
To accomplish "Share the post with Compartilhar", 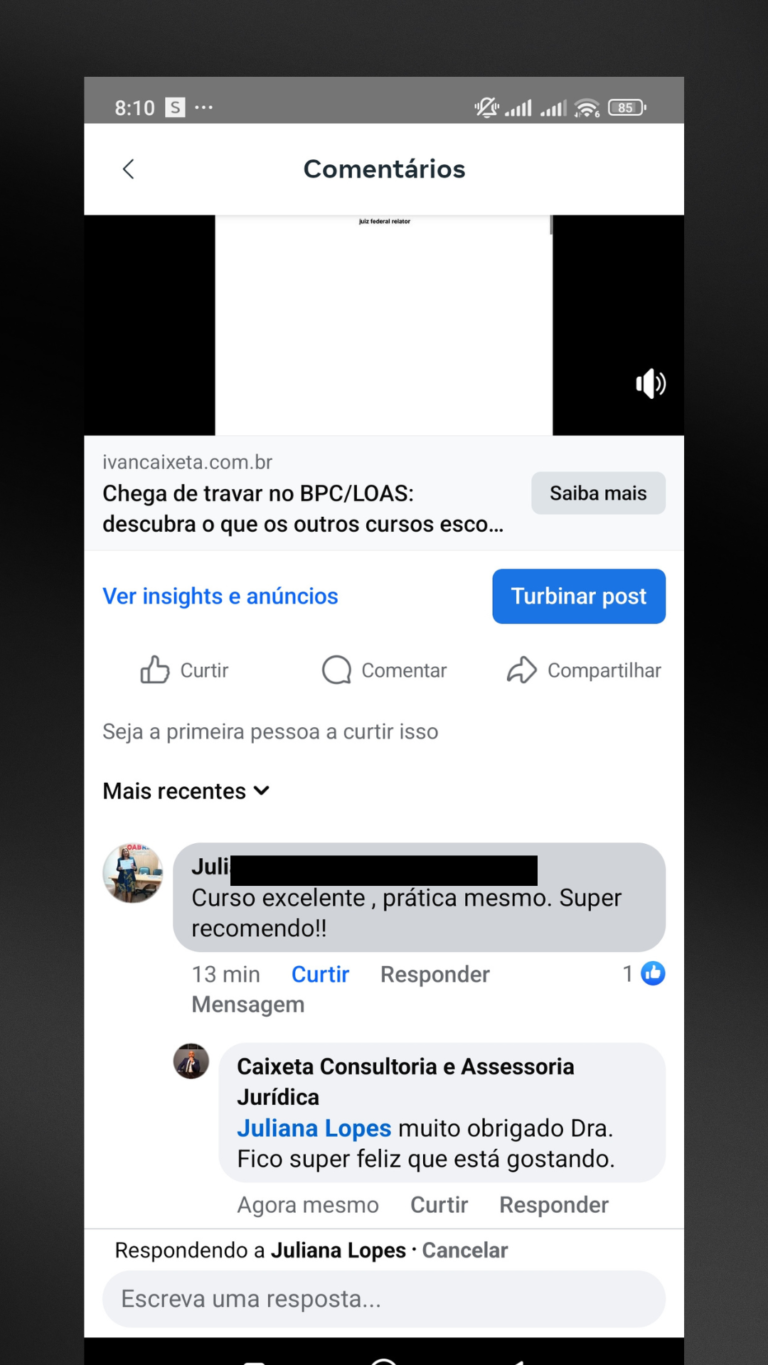I will pos(584,670).
